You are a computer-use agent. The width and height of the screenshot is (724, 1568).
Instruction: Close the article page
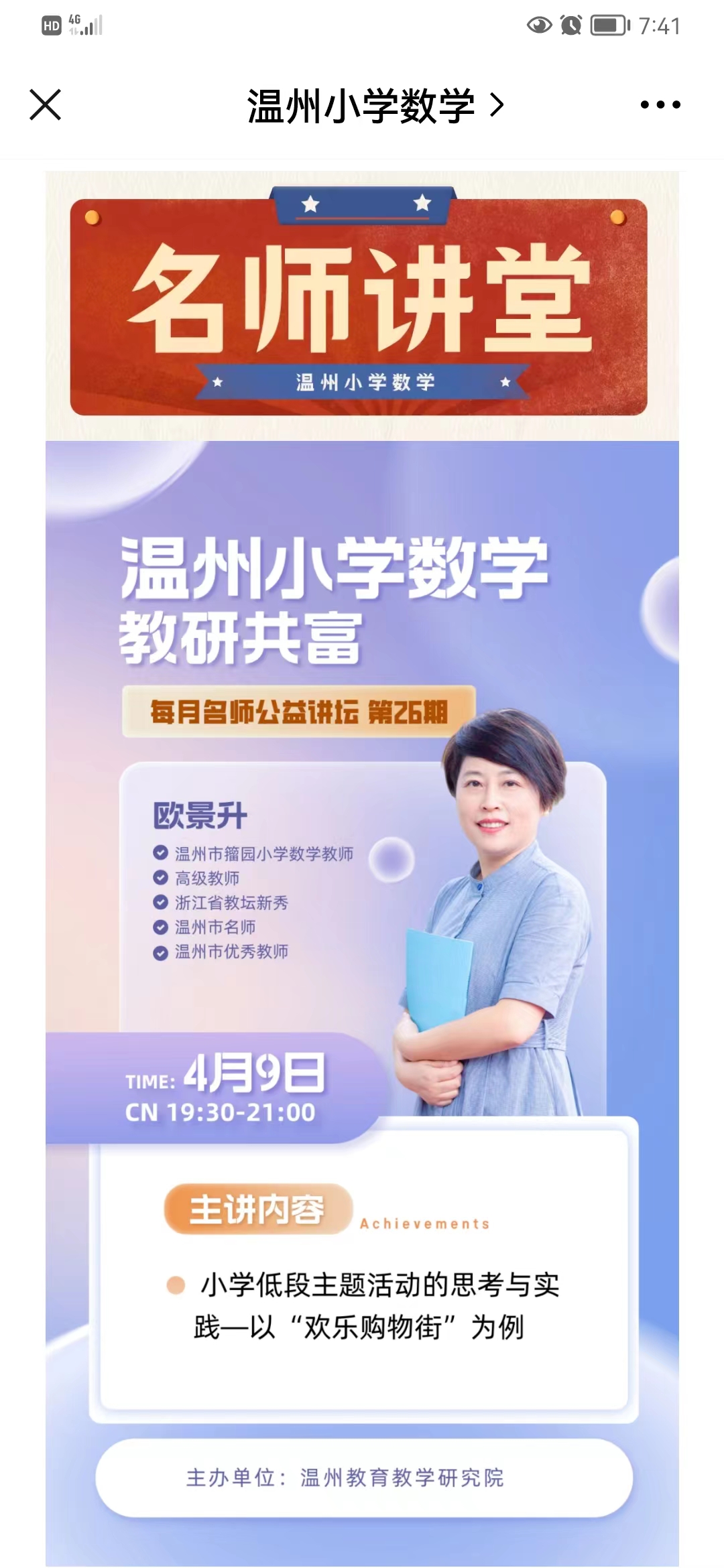click(46, 105)
